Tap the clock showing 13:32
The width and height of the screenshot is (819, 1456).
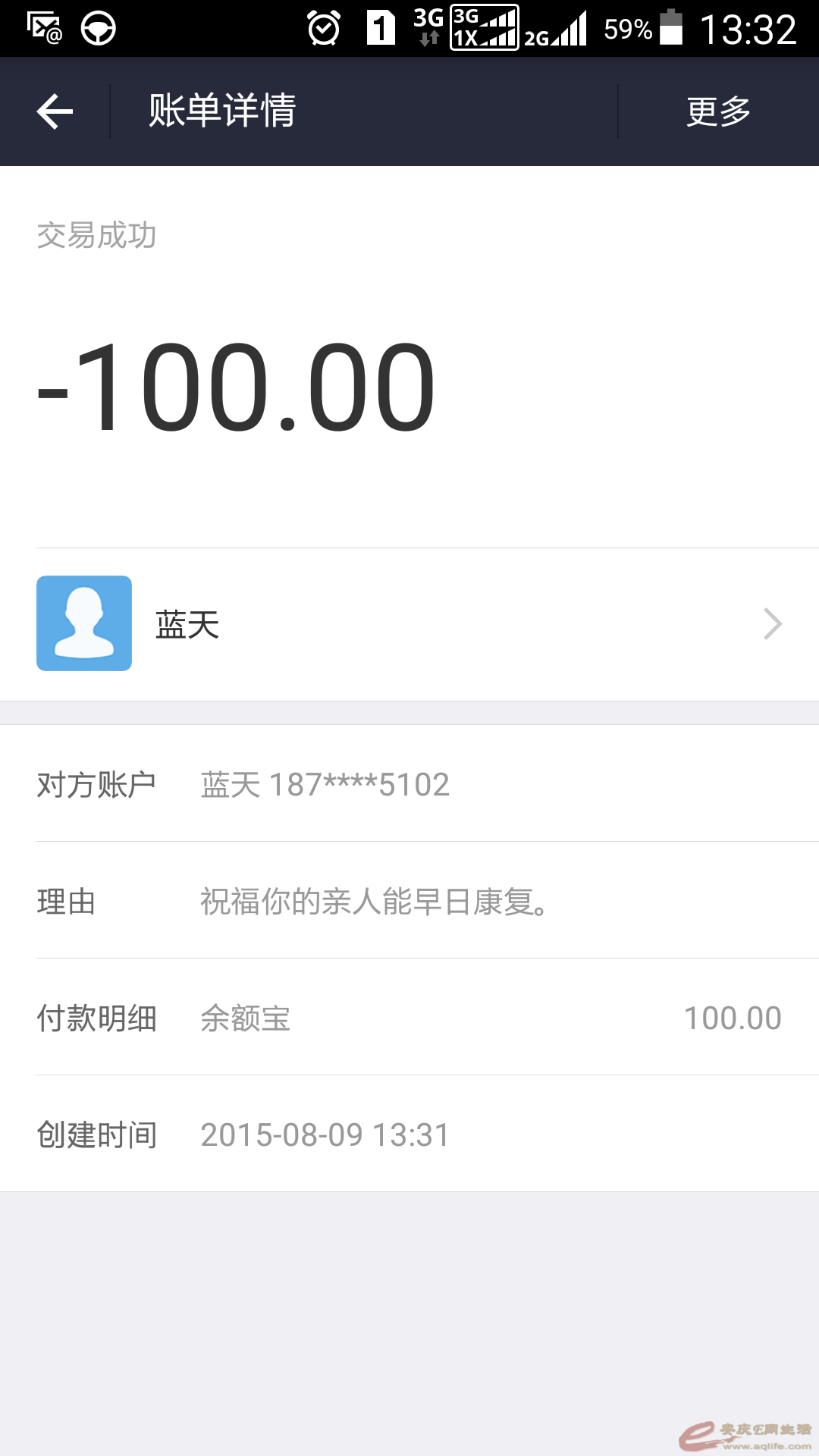[x=750, y=27]
